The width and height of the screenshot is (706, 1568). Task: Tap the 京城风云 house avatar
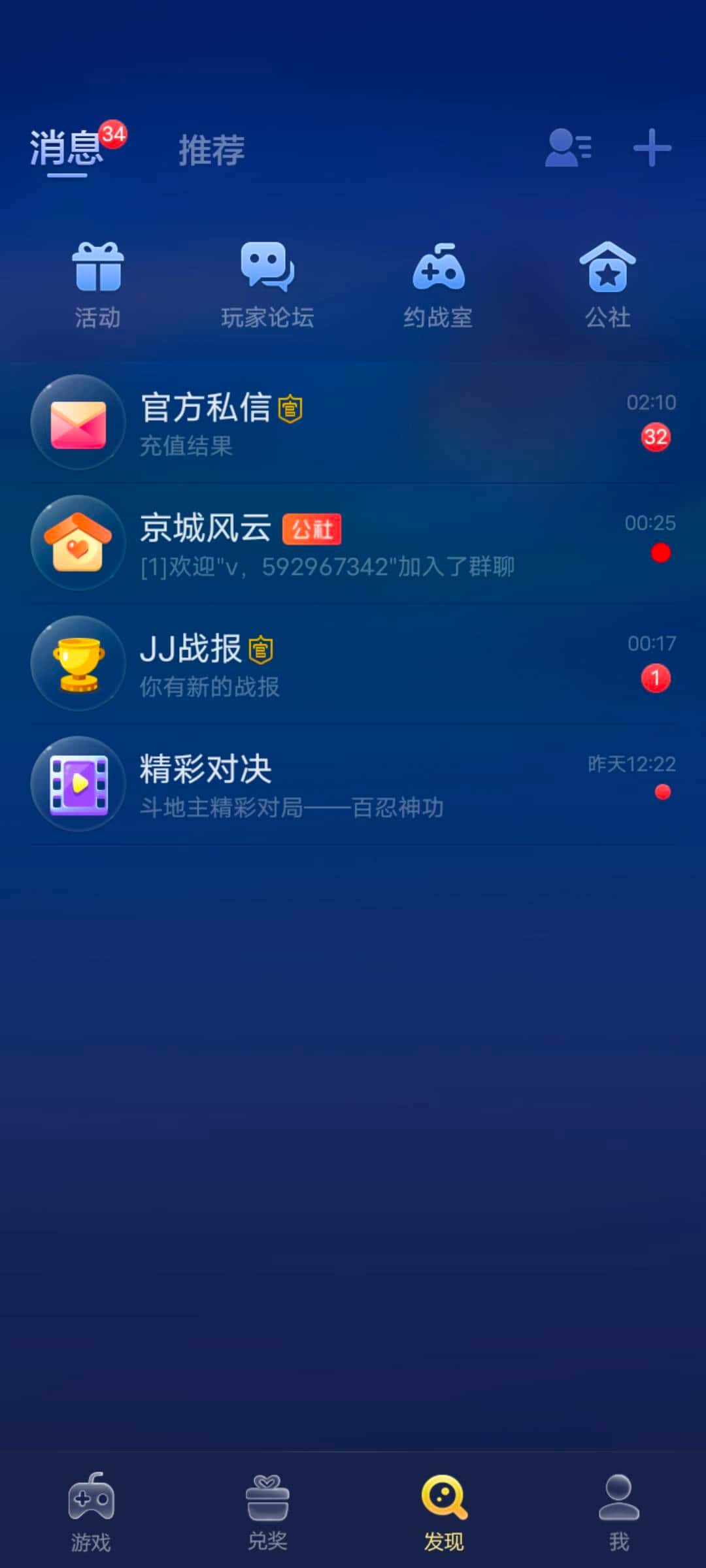pos(78,544)
